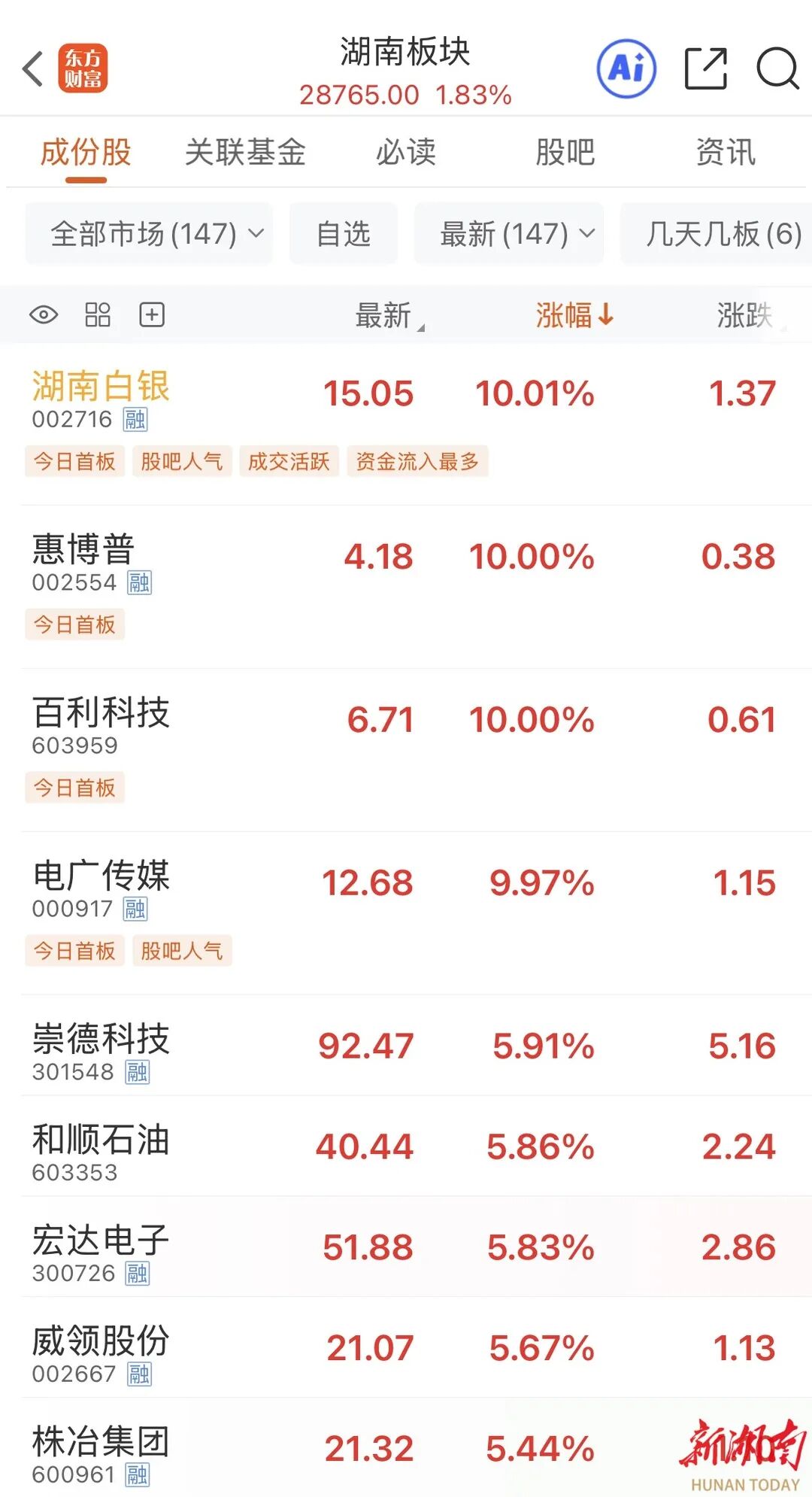812x1497 pixels.
Task: Select the 几天几板 (6) filter chip
Action: [x=722, y=234]
